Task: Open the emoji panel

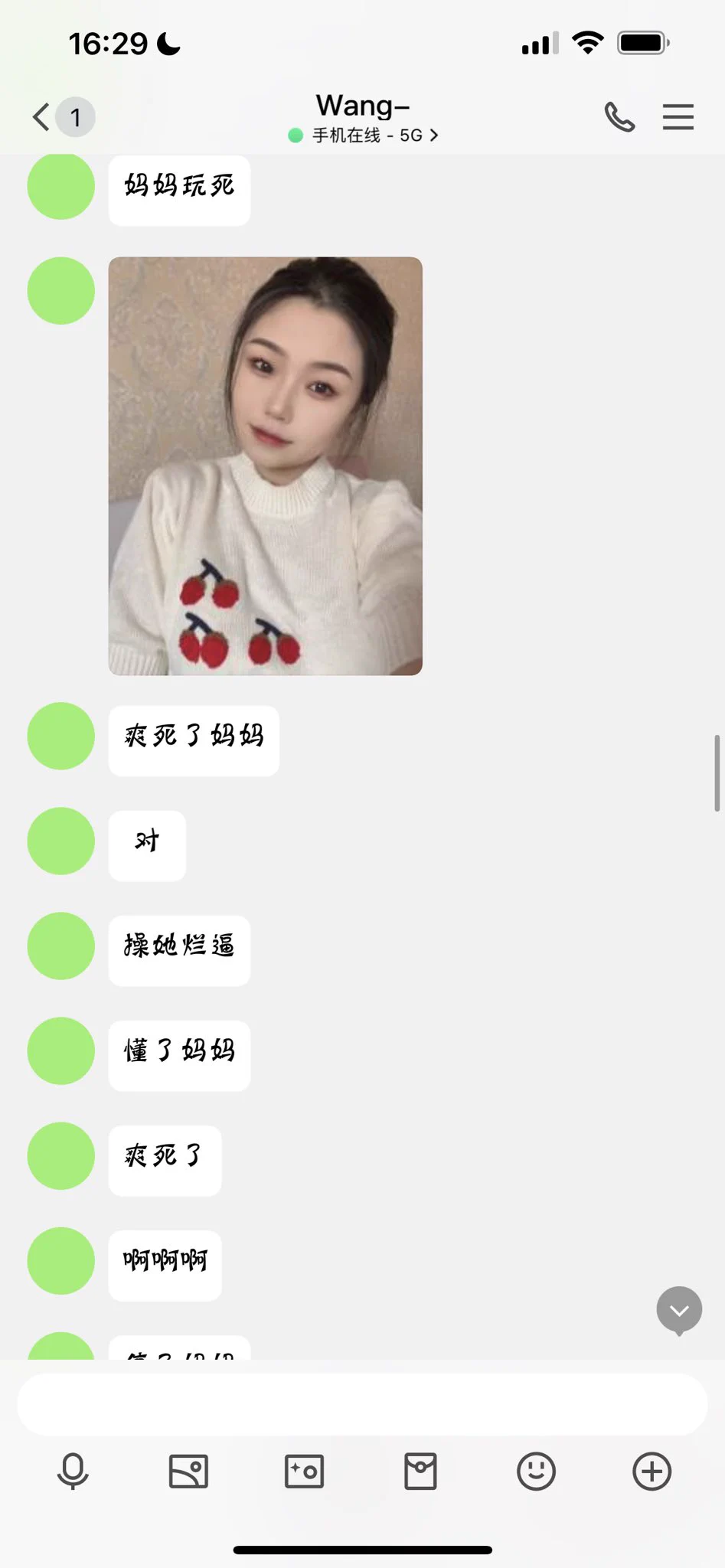Action: [x=536, y=1471]
